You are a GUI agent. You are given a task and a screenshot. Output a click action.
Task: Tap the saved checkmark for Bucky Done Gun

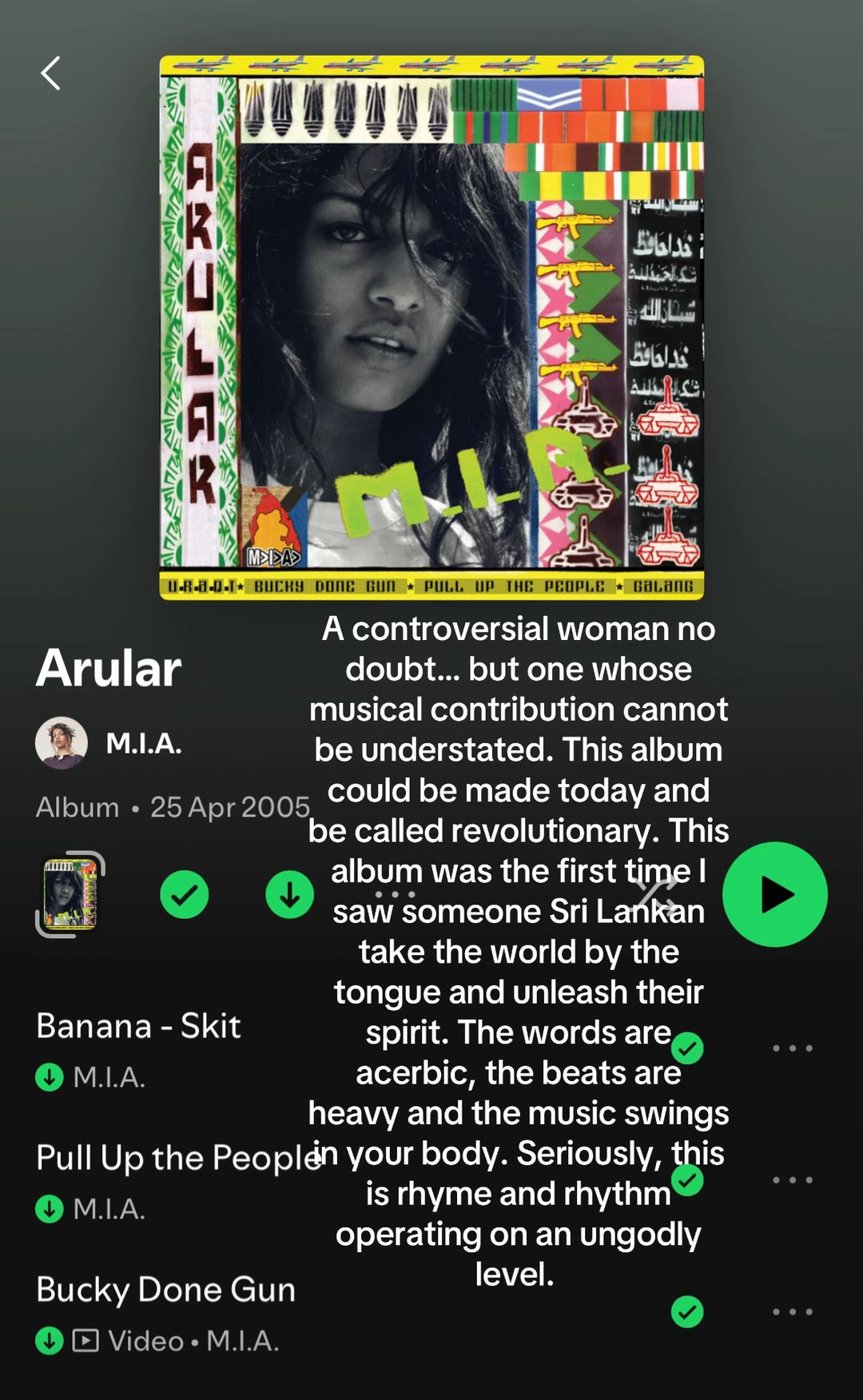pyautogui.click(x=687, y=1311)
